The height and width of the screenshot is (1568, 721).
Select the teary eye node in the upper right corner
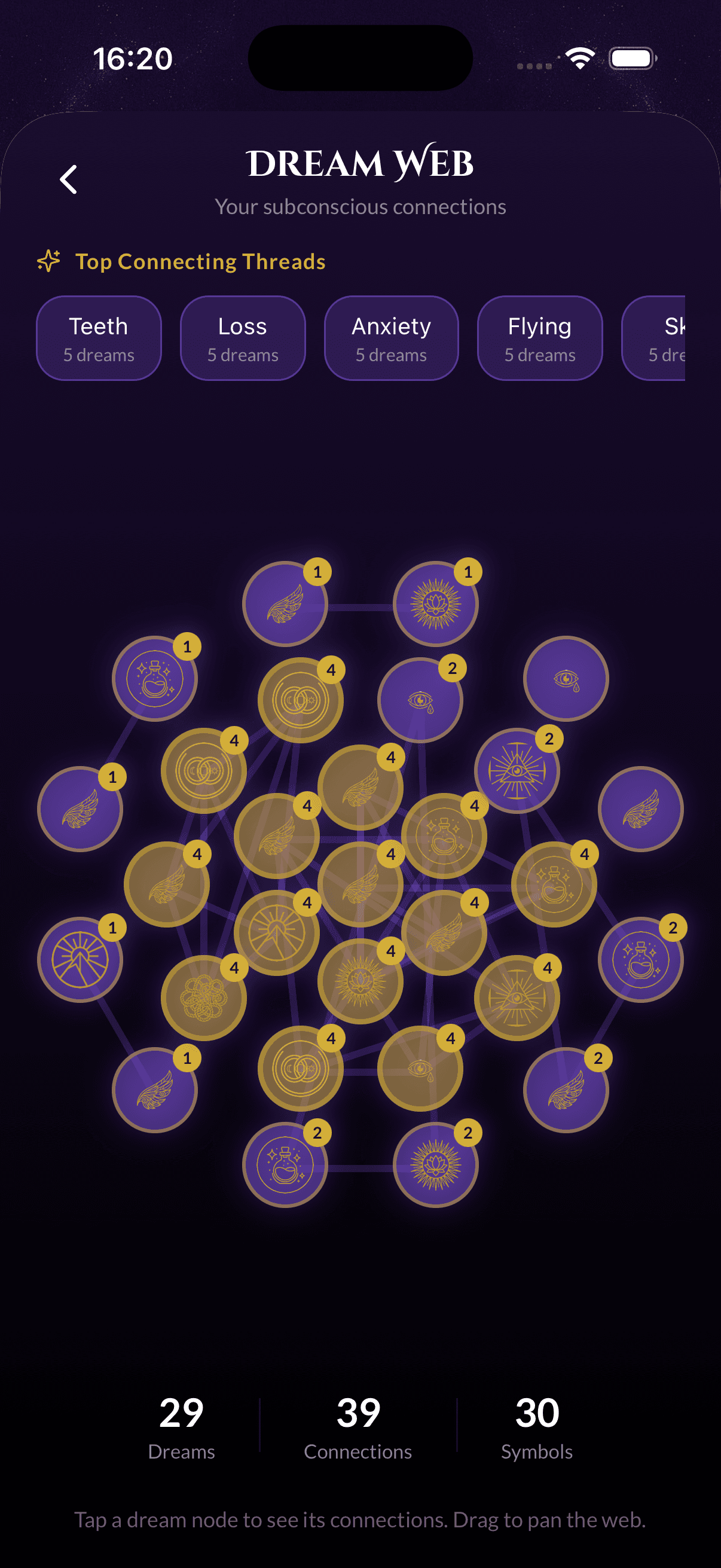(x=567, y=680)
